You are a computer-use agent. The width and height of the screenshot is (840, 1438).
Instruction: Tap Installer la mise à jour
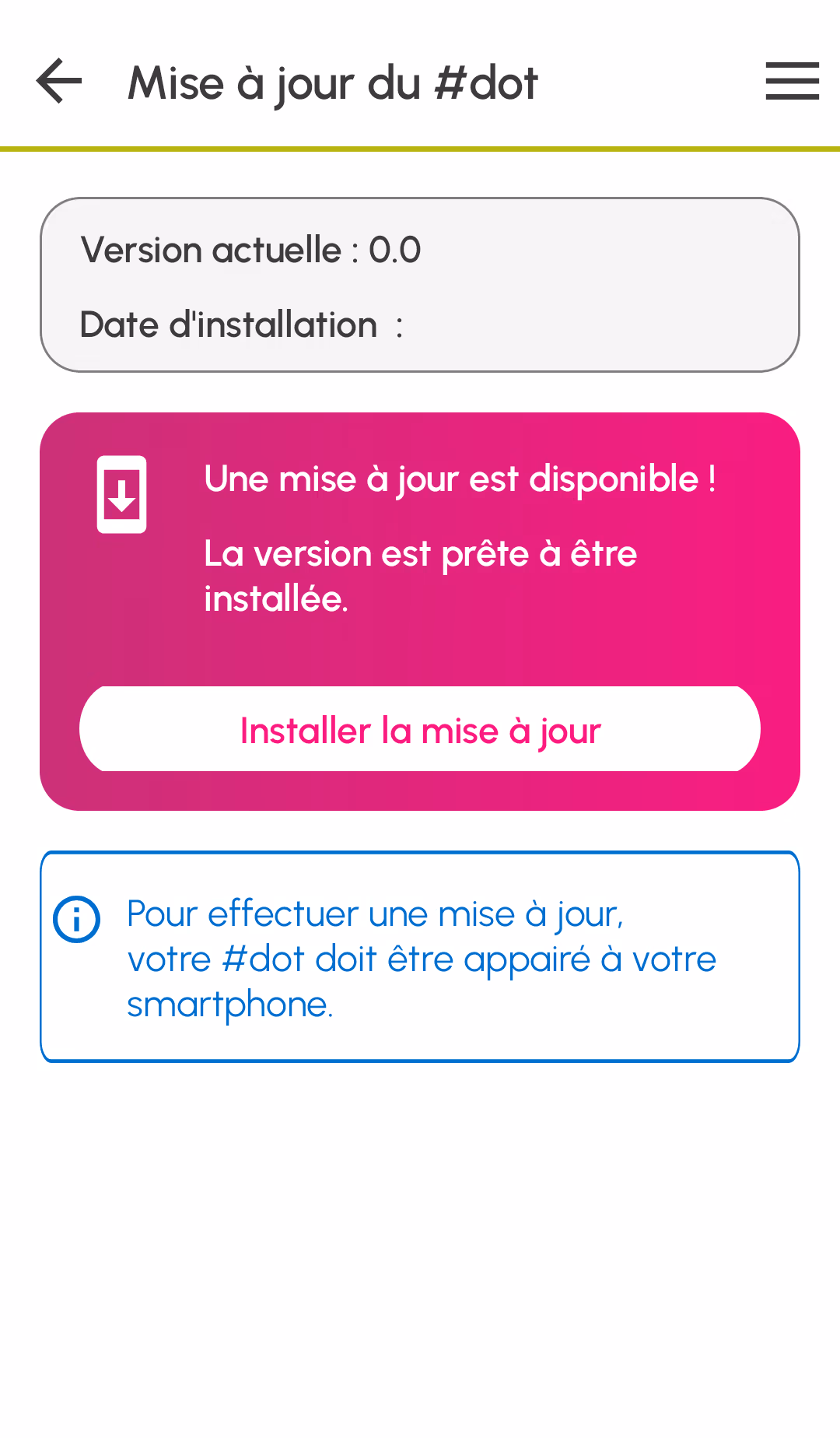click(420, 730)
